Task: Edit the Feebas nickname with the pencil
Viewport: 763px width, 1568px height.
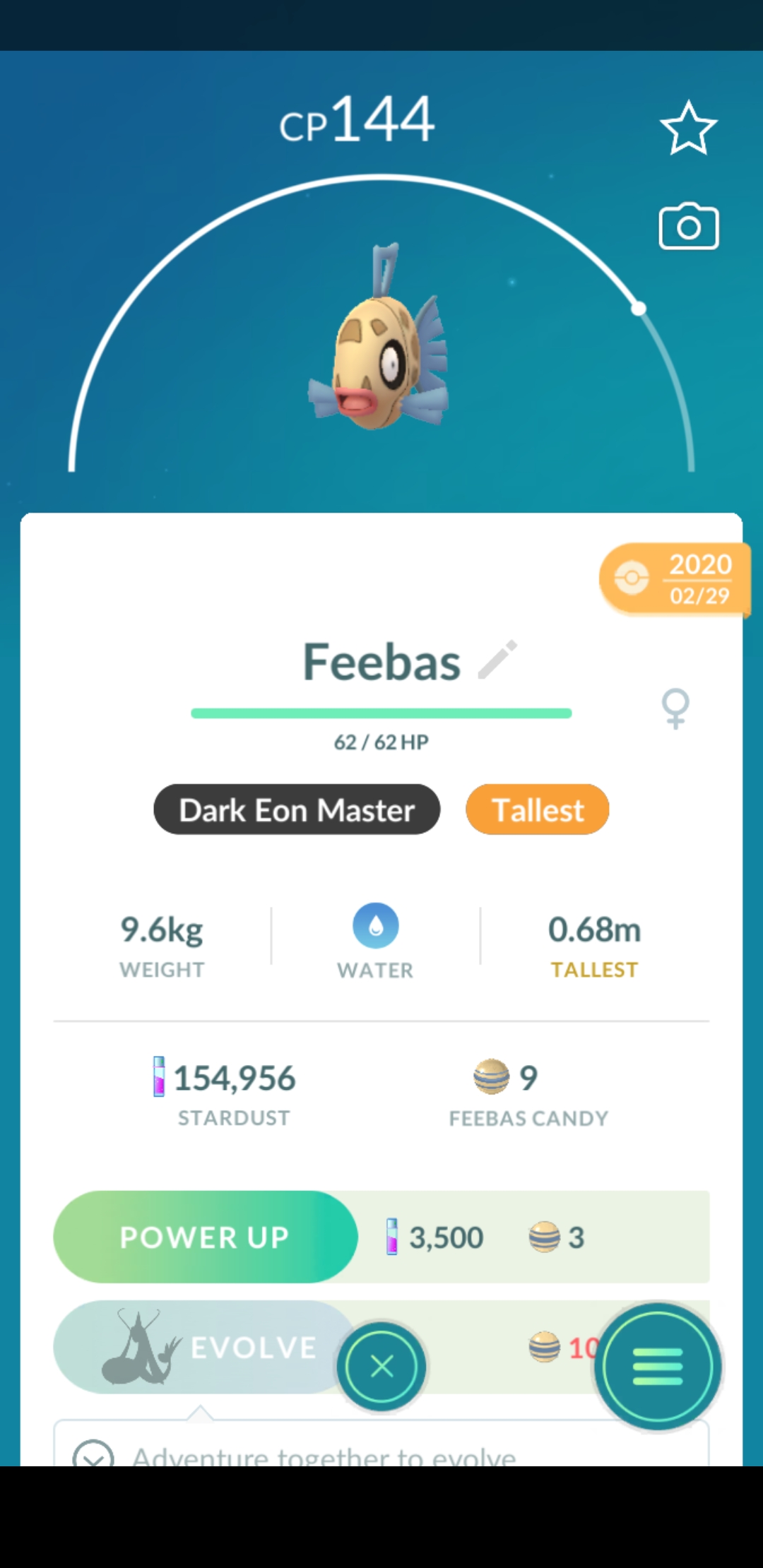Action: point(497,660)
